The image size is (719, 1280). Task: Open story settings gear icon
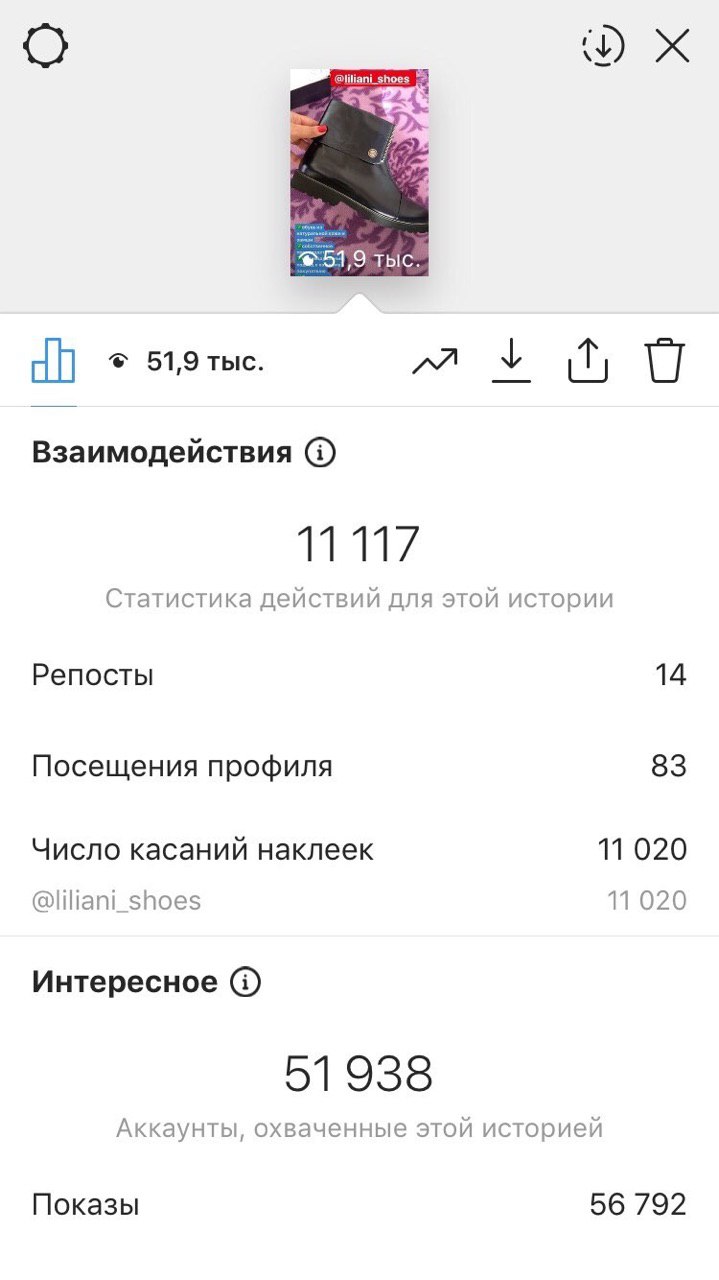46,46
